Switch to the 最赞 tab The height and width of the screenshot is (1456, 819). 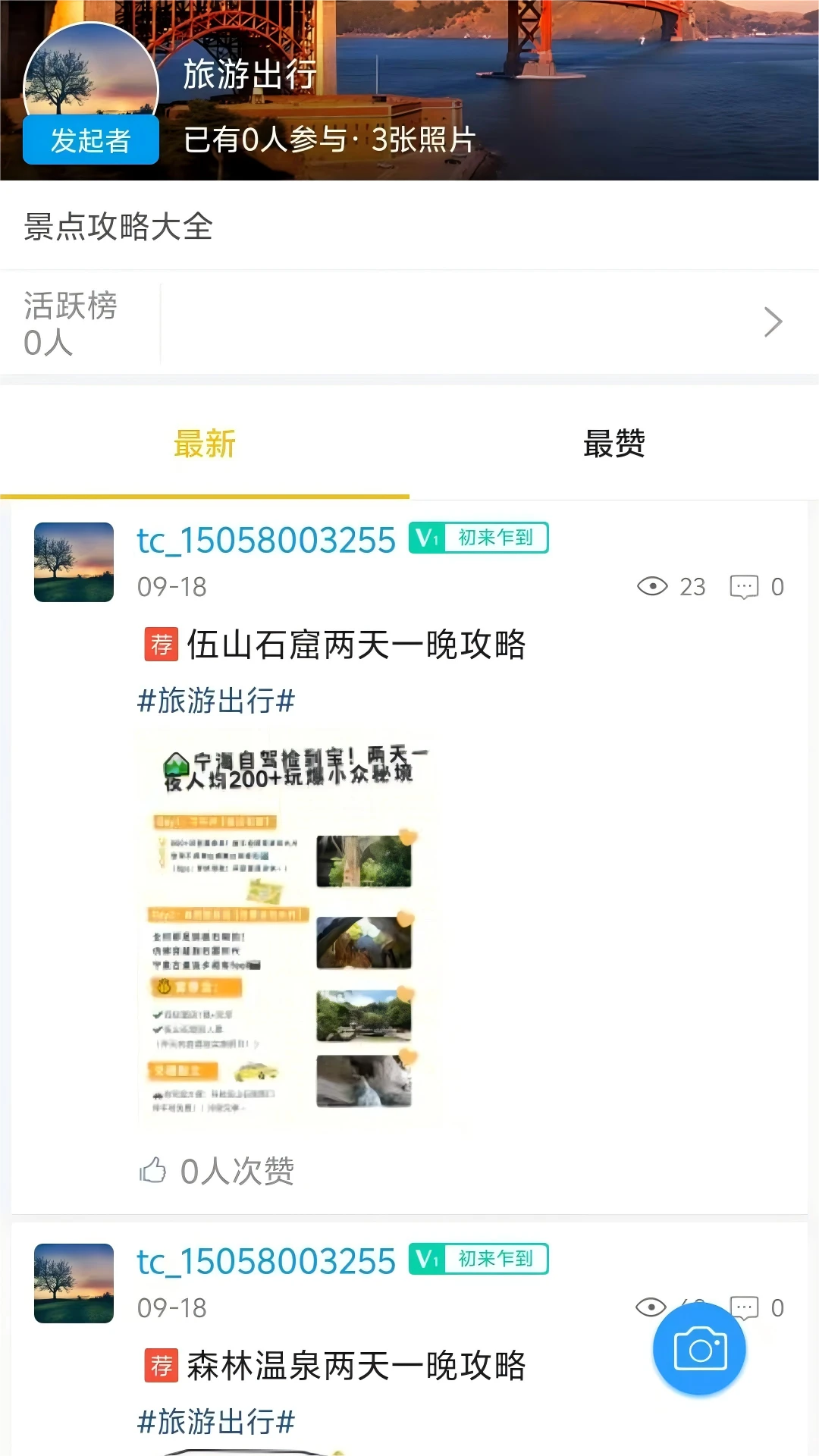pos(614,446)
